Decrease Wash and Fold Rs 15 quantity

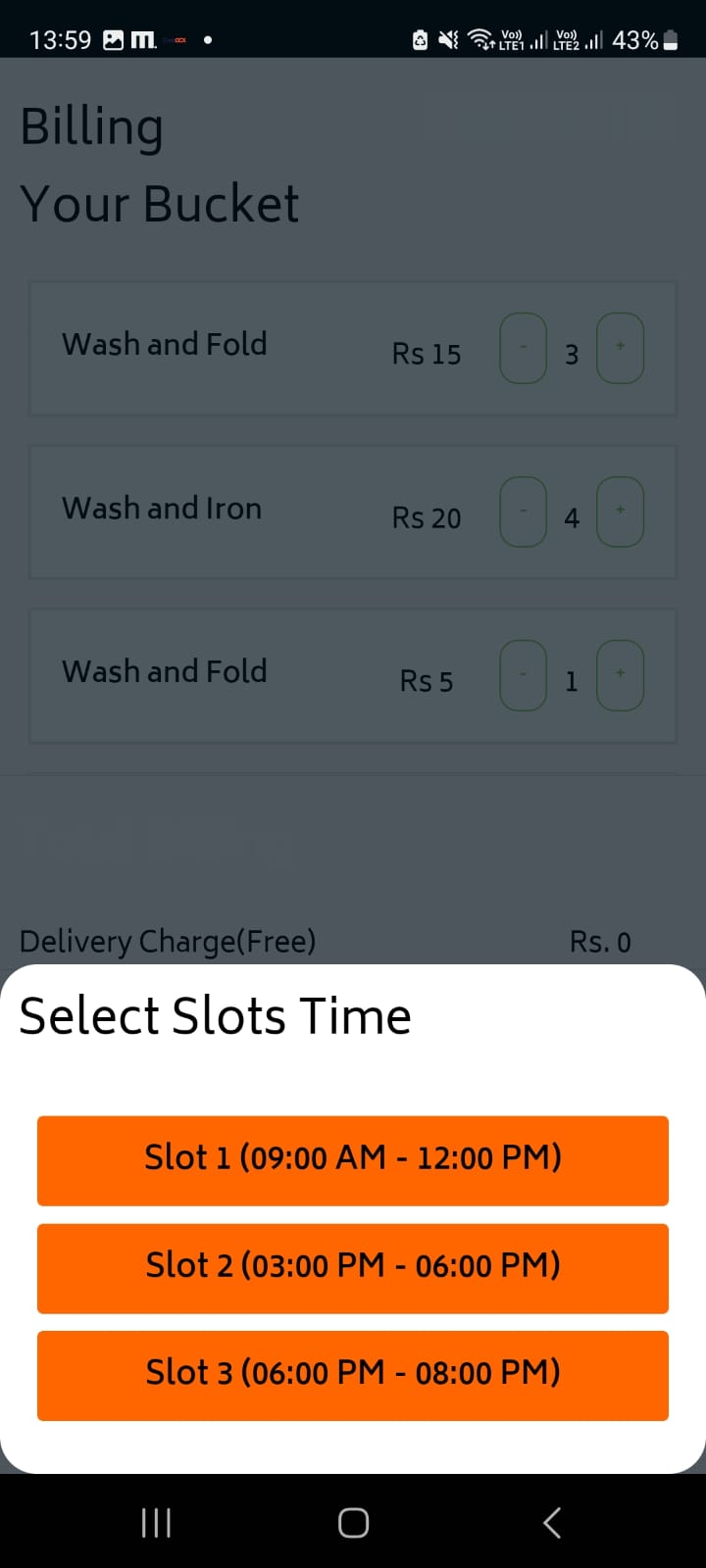click(x=523, y=347)
